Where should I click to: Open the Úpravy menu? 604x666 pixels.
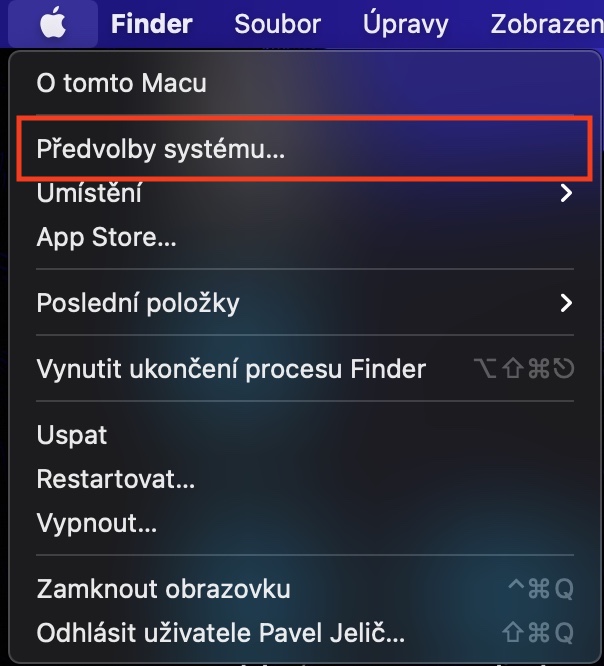(405, 23)
